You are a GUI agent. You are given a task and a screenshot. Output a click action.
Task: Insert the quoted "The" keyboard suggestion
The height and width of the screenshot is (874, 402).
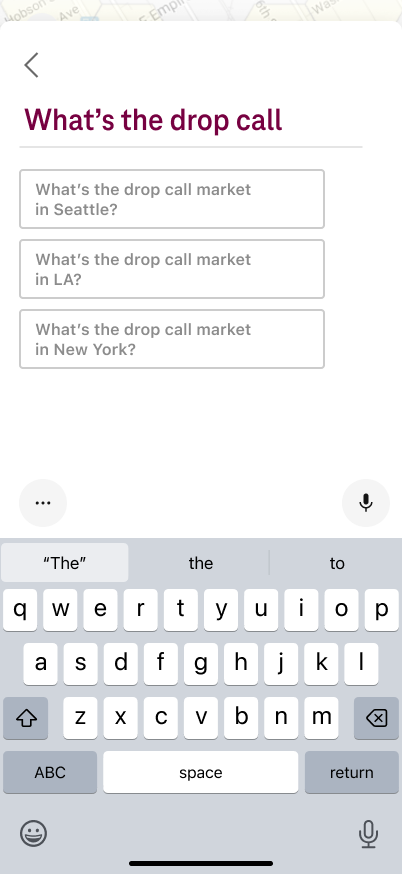(x=65, y=563)
